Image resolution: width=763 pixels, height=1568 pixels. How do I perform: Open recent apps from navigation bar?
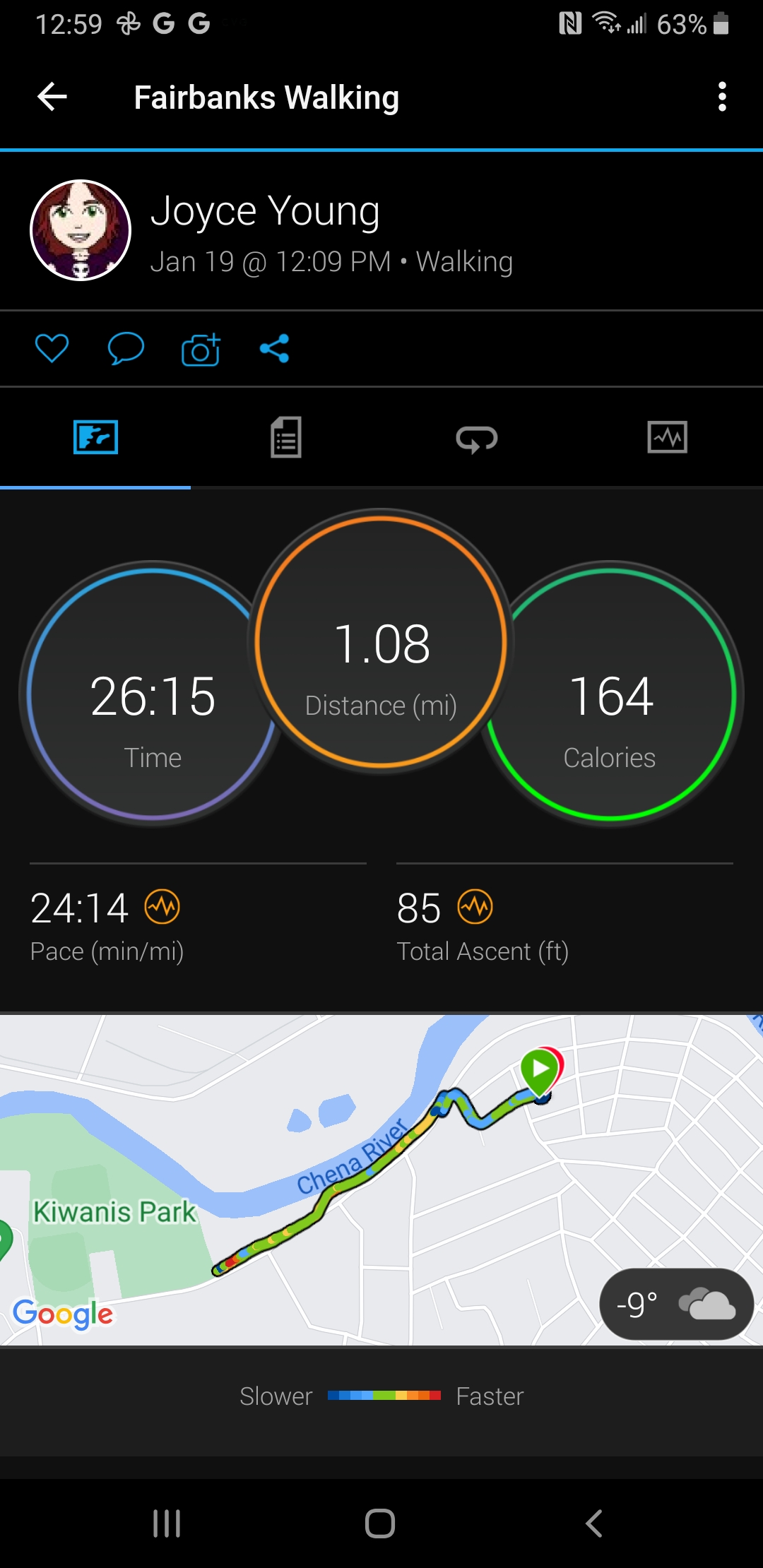click(x=167, y=1524)
